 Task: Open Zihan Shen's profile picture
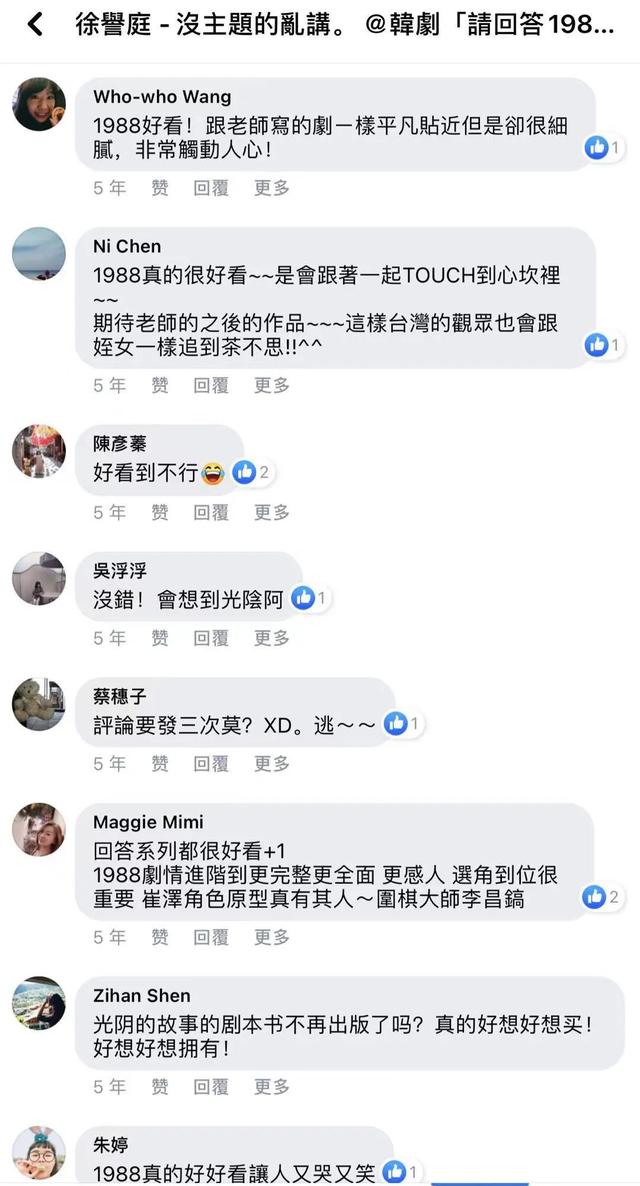39,1003
